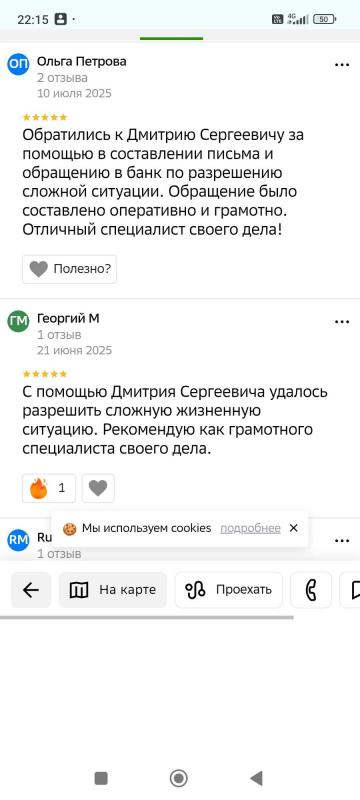Open Георгий М's profile
The image size is (360, 800).
(68, 319)
